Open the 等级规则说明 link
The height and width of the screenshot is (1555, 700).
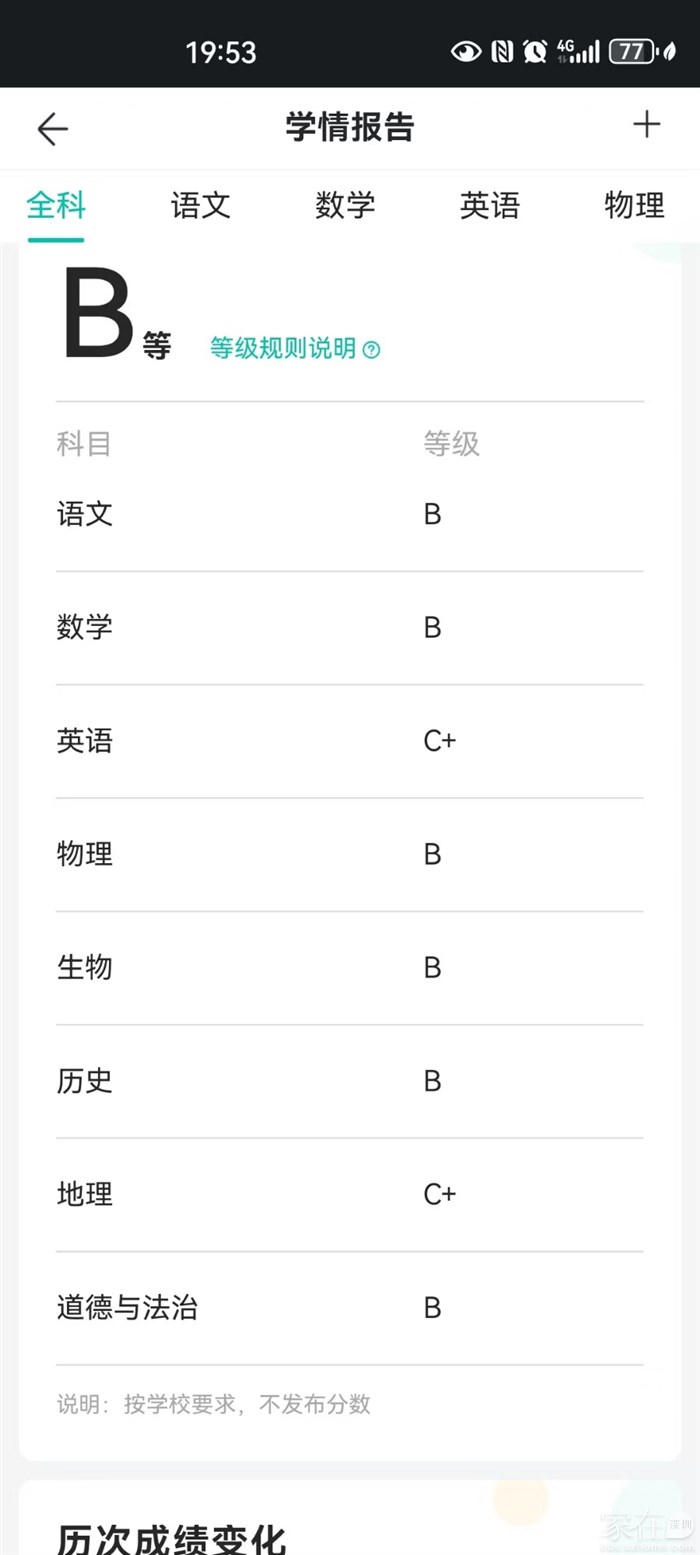click(294, 349)
